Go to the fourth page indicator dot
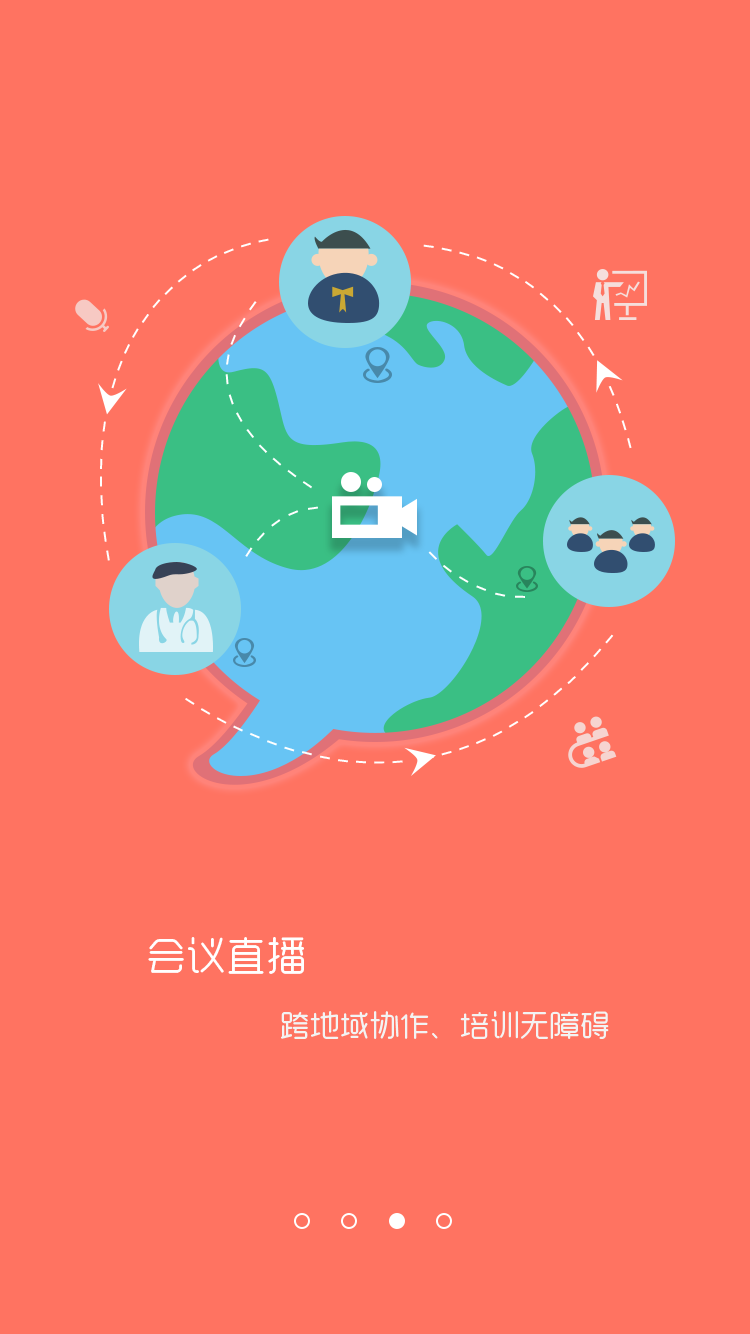Viewport: 750px width, 1334px height. point(444,1221)
